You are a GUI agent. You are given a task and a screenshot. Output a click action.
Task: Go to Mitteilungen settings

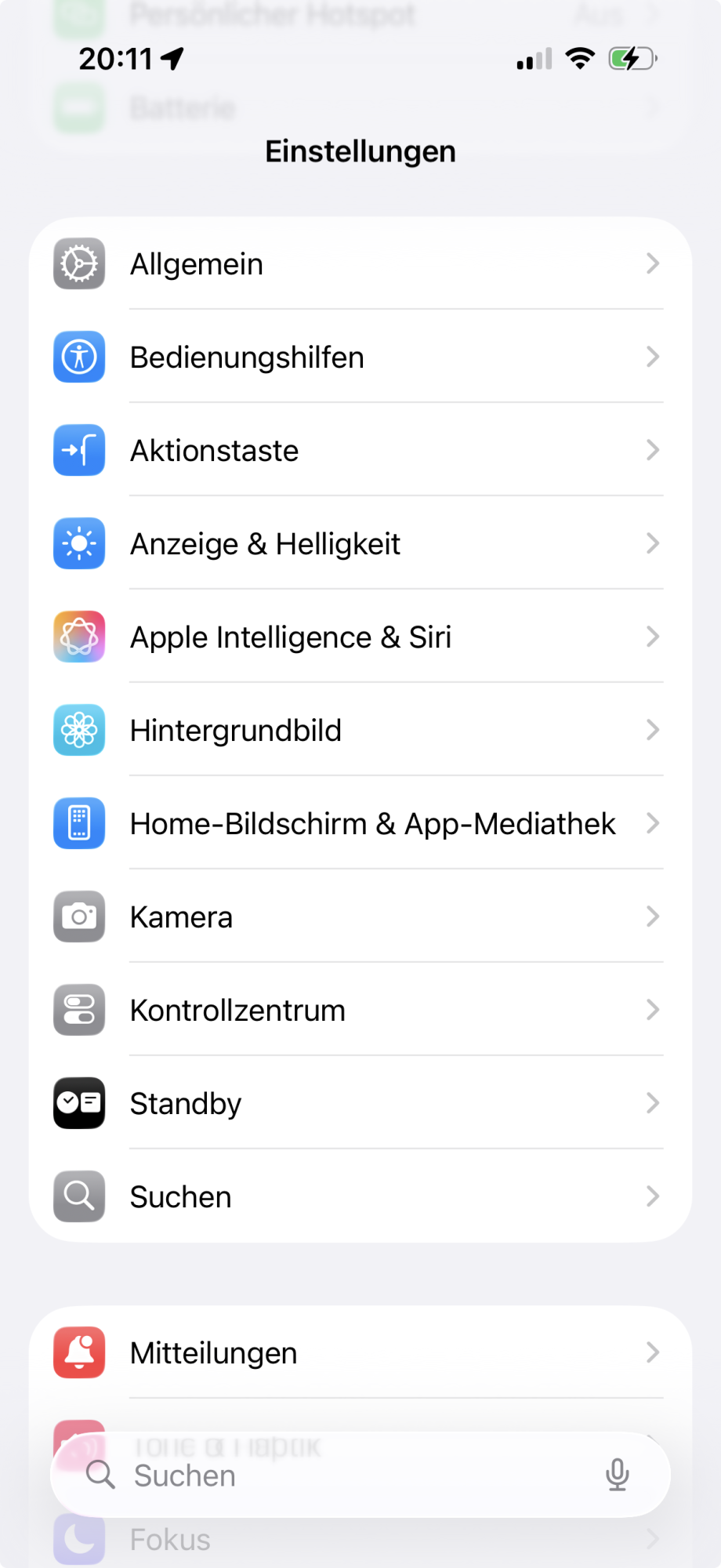pyautogui.click(x=360, y=1353)
